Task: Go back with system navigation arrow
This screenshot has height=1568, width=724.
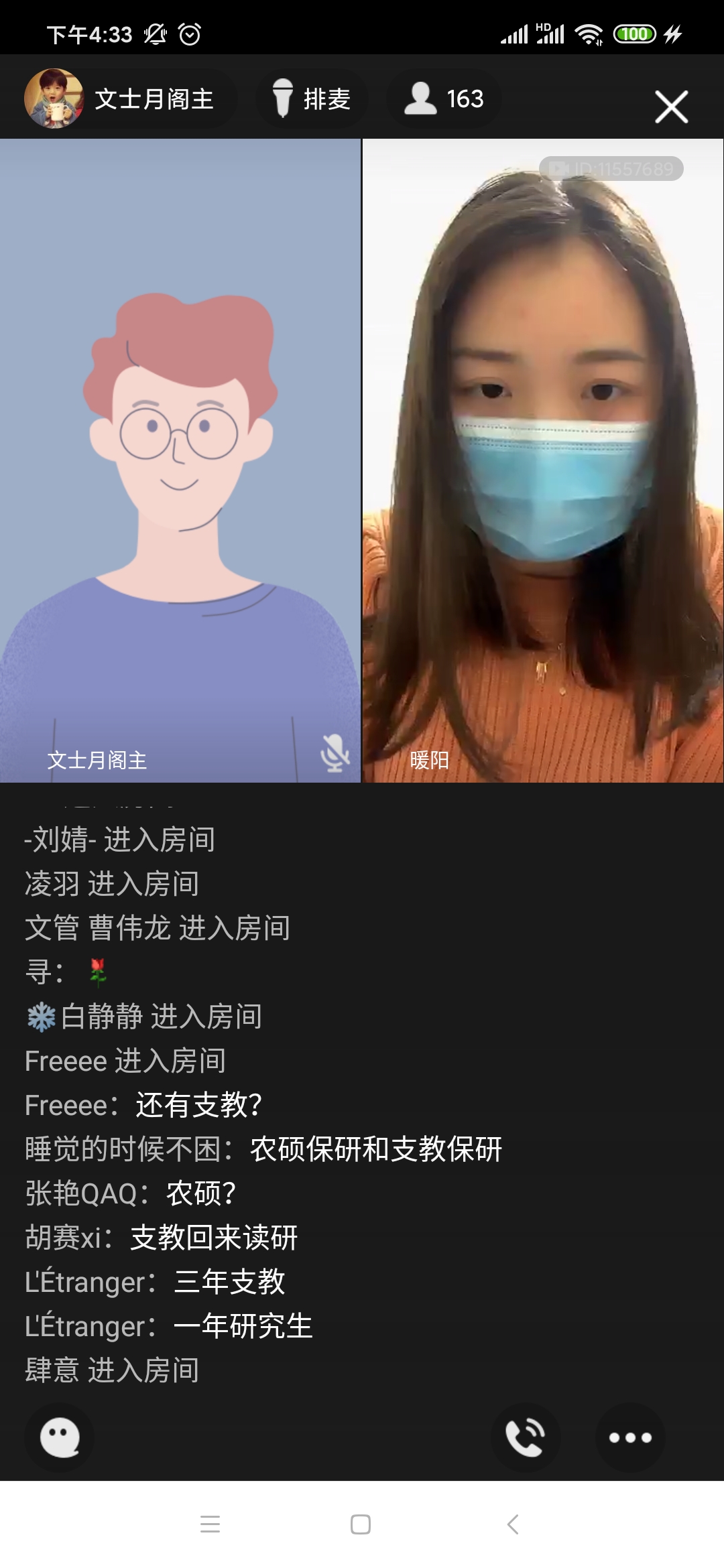Action: [513, 1524]
